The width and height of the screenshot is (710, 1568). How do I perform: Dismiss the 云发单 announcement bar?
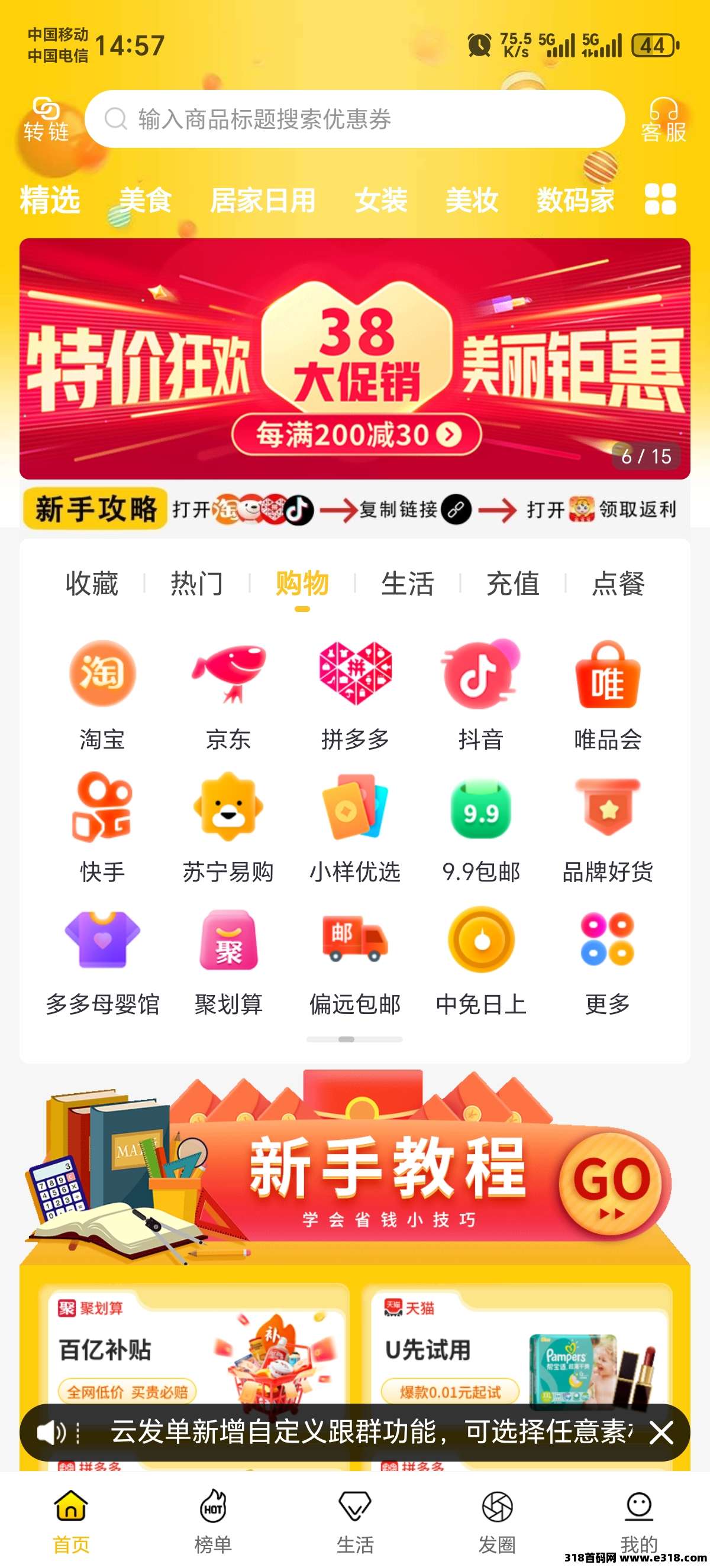(x=661, y=1432)
